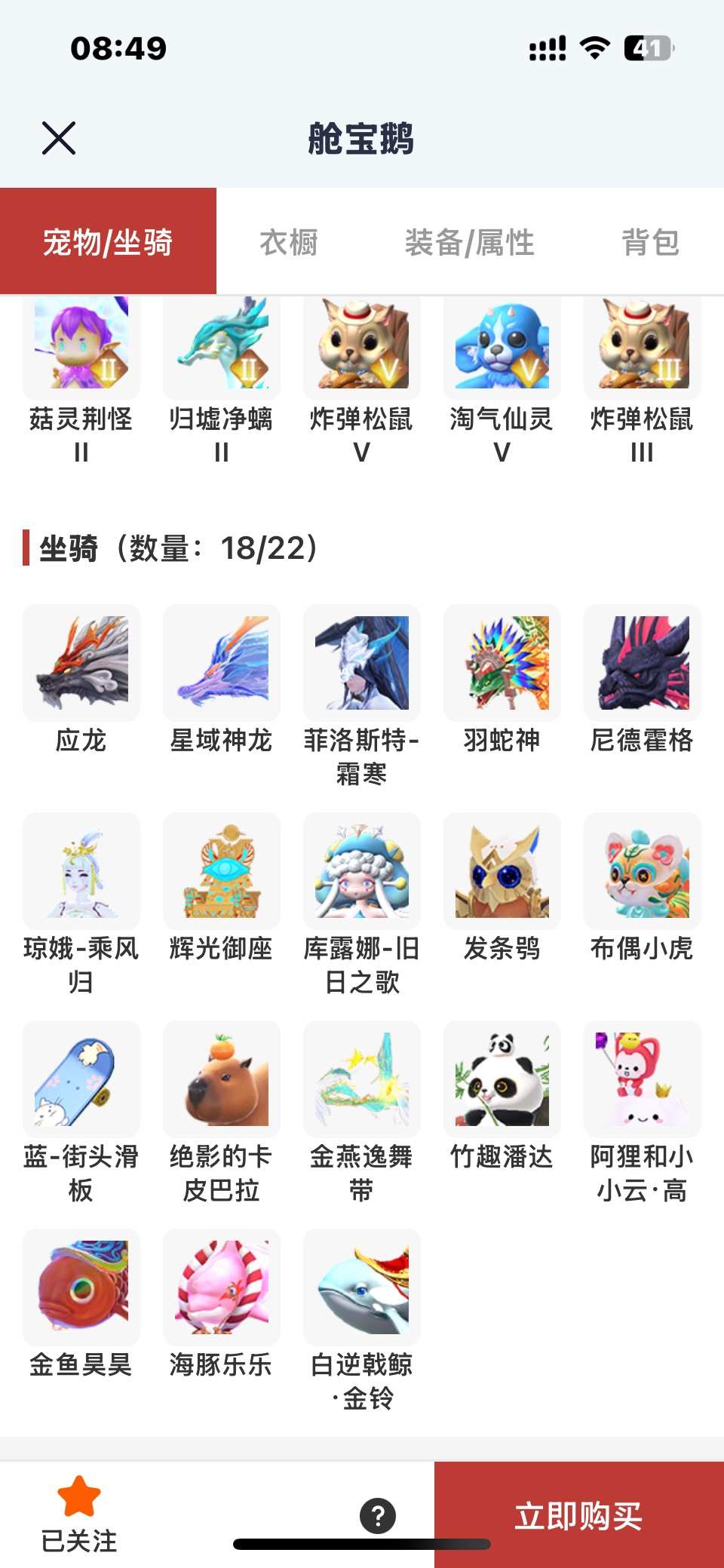Open the 背包 tab
The image size is (724, 1568).
coord(650,242)
